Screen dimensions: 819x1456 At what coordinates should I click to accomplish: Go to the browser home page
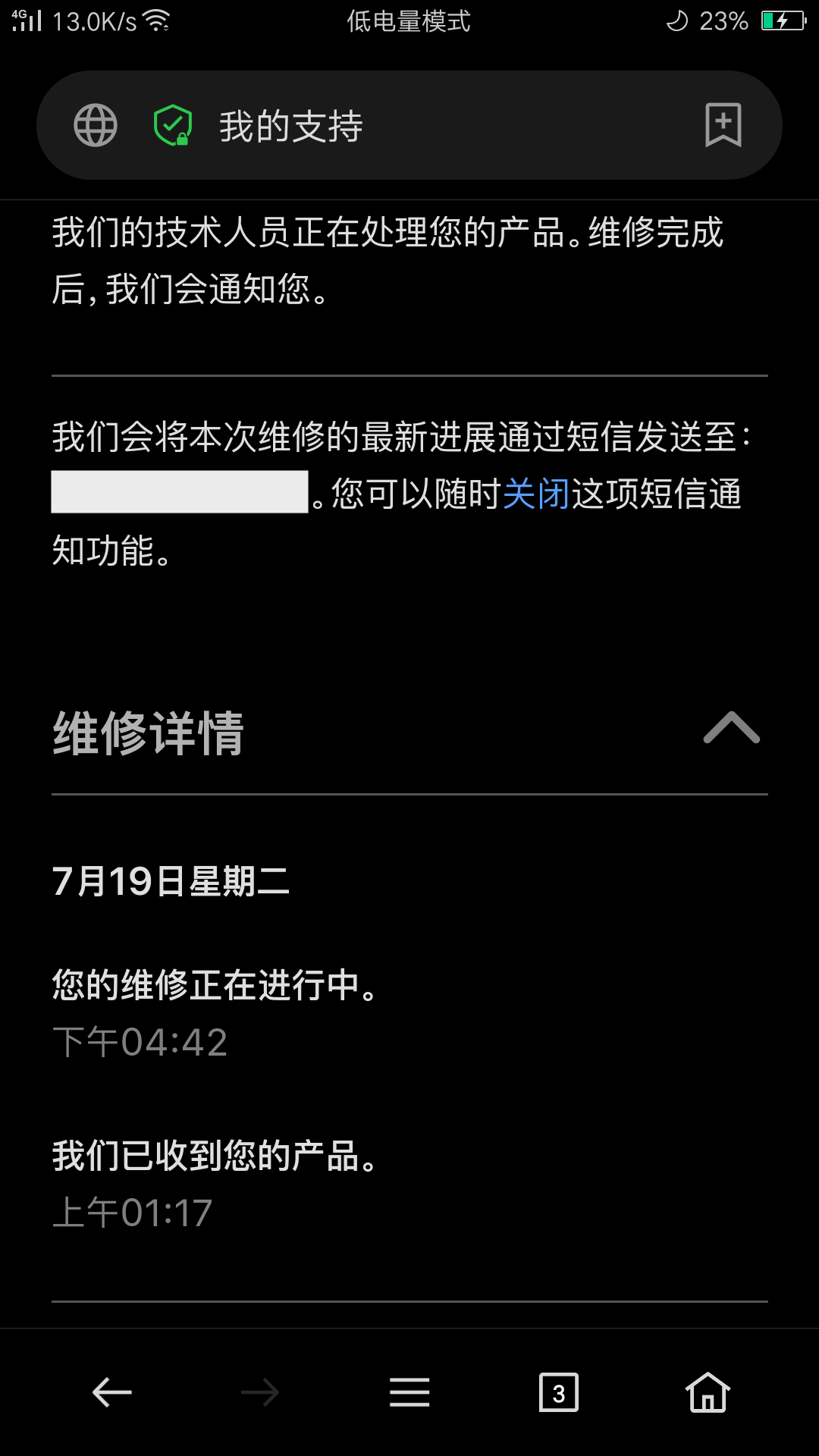pos(708,1392)
